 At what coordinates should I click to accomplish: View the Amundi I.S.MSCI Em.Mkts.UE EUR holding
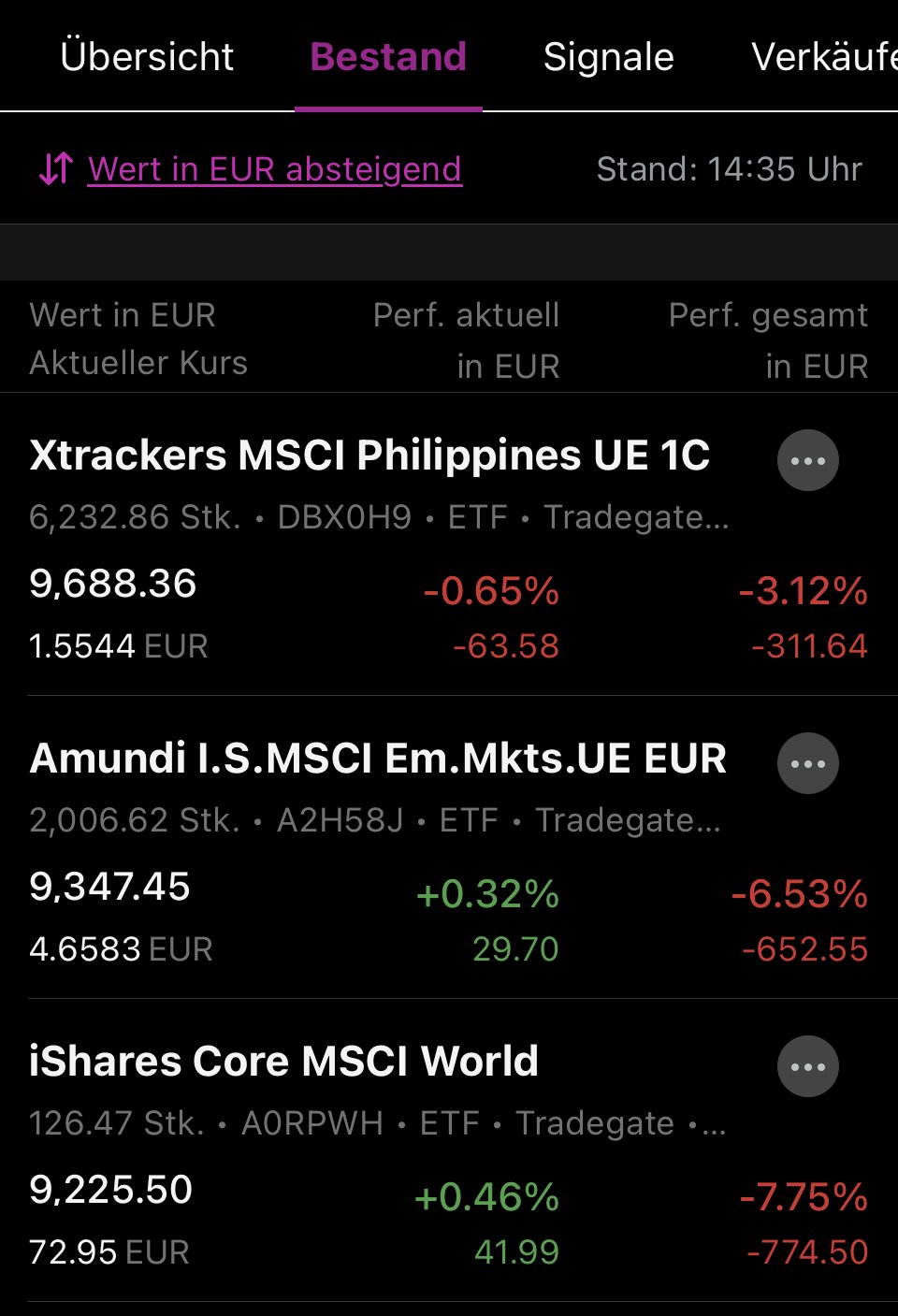(x=378, y=759)
